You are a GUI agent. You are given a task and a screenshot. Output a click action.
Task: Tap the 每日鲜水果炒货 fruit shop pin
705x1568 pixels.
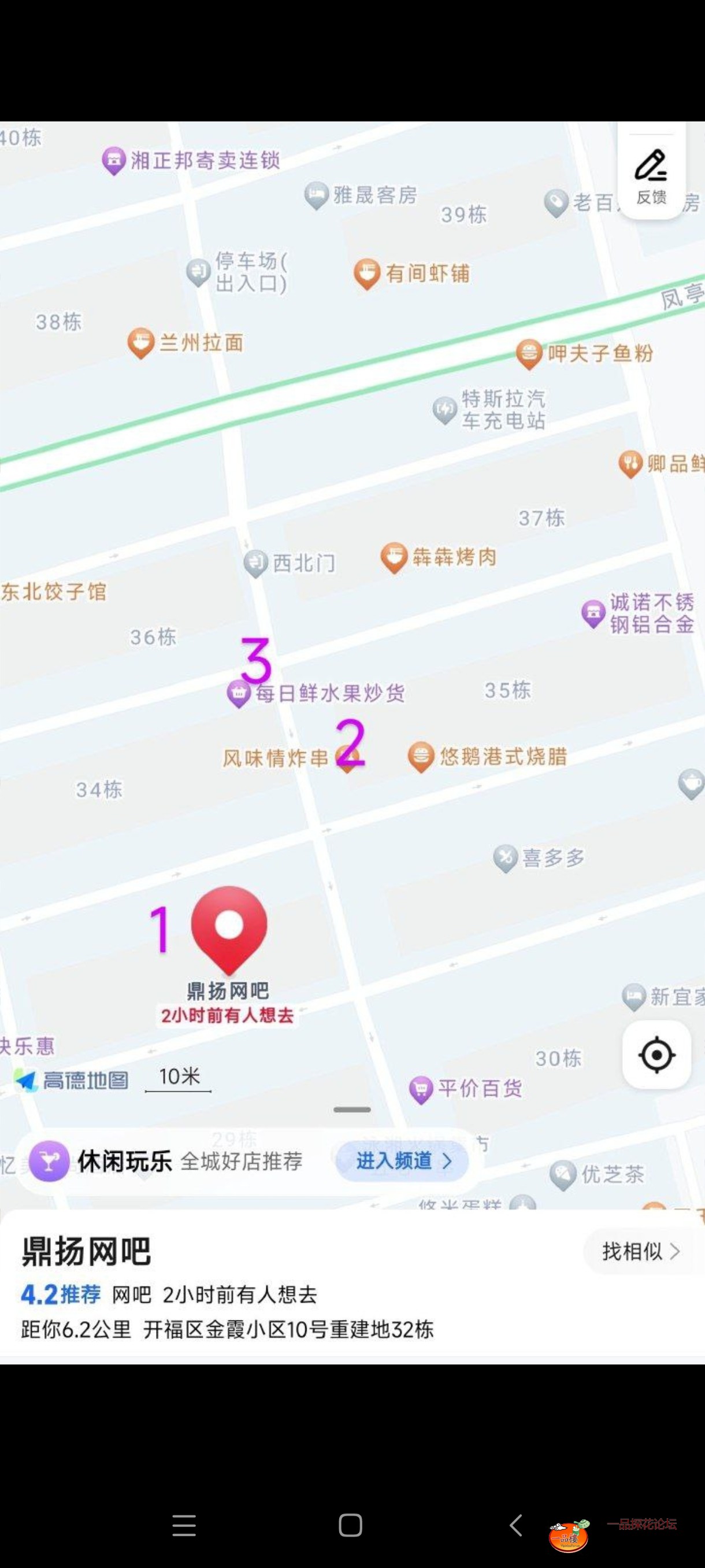point(238,691)
